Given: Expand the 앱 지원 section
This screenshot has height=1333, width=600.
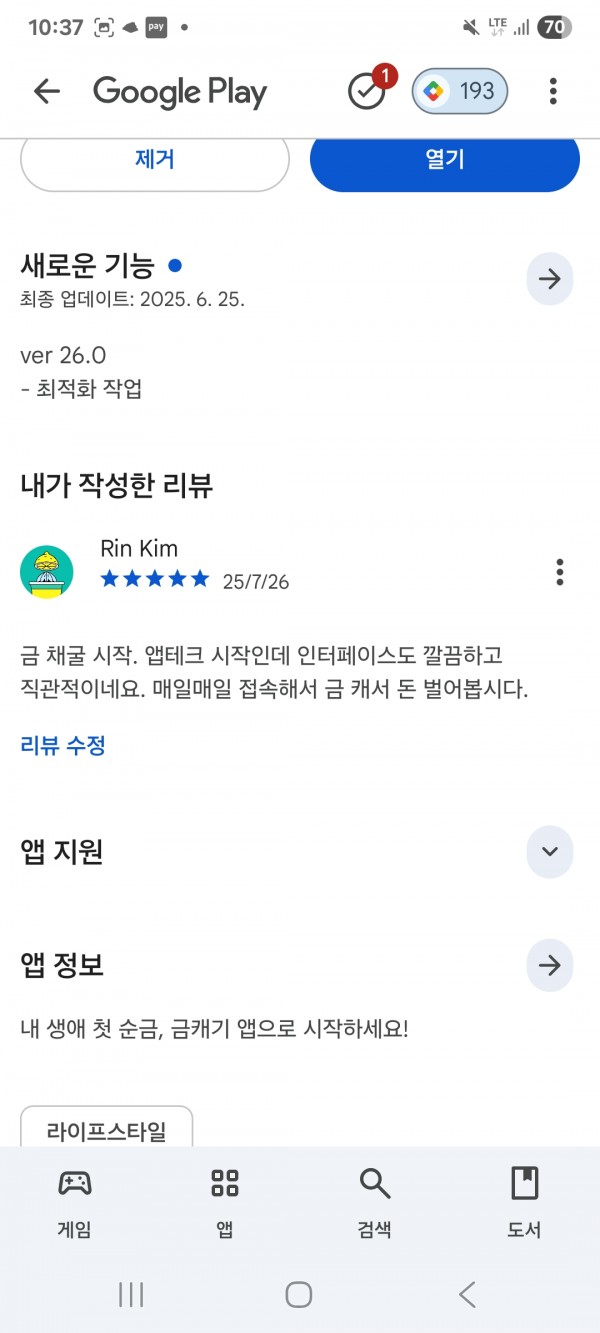Looking at the screenshot, I should coord(550,852).
